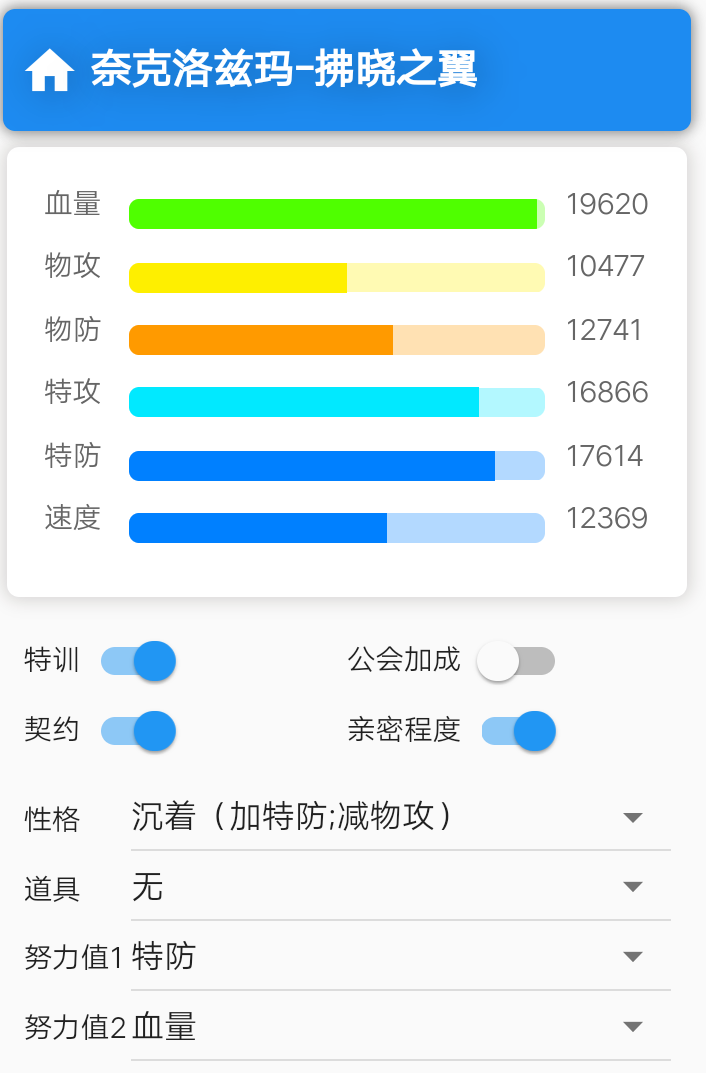Enable the 公会加成 switch
Image resolution: width=706 pixels, height=1073 pixels.
pos(515,661)
